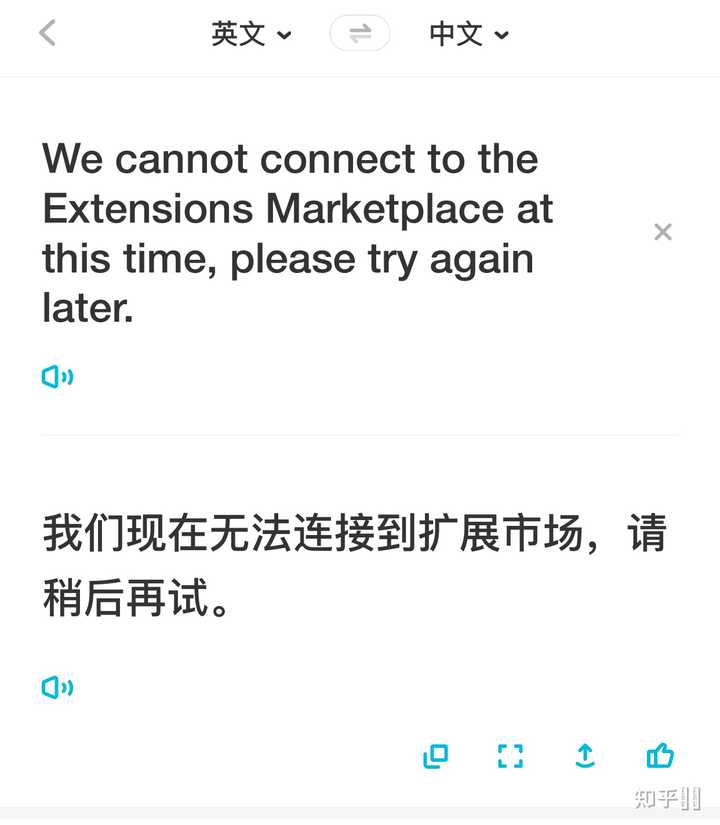Copy the translated text
Screen dimensions: 720x825
435,756
